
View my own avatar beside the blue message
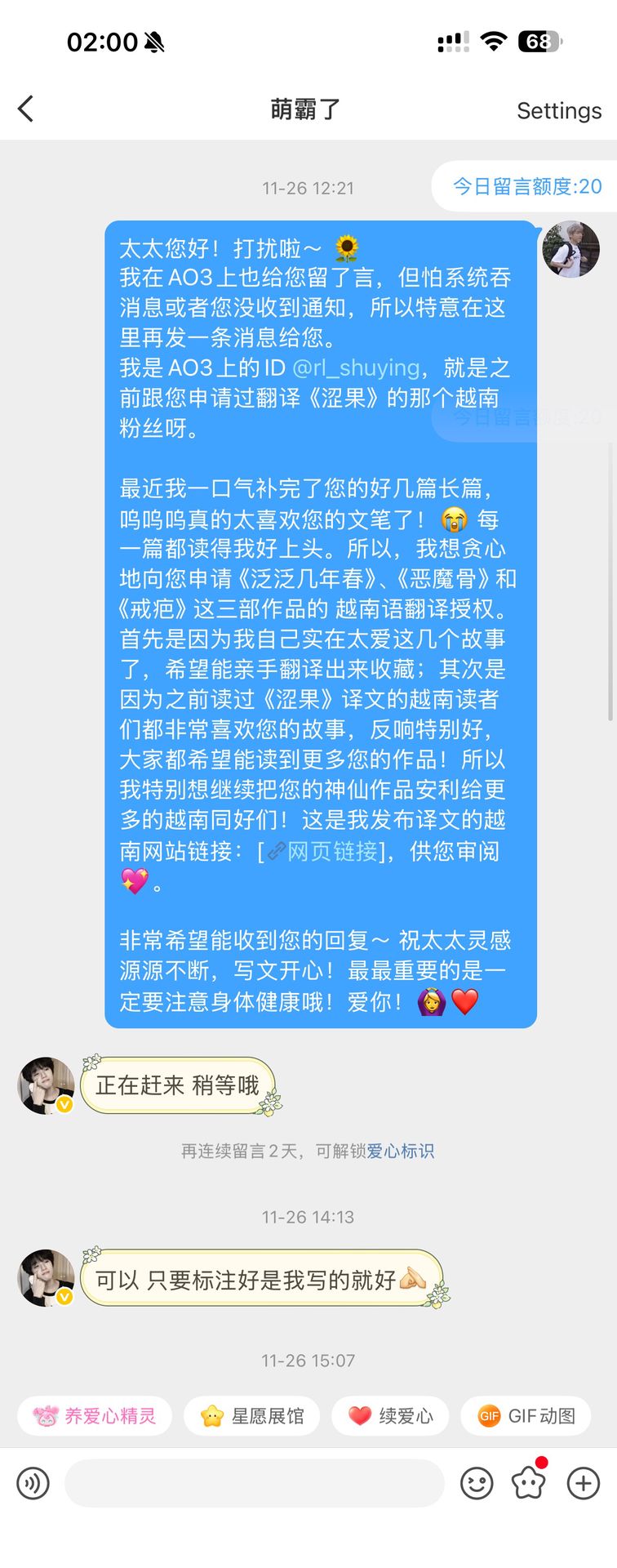click(570, 249)
